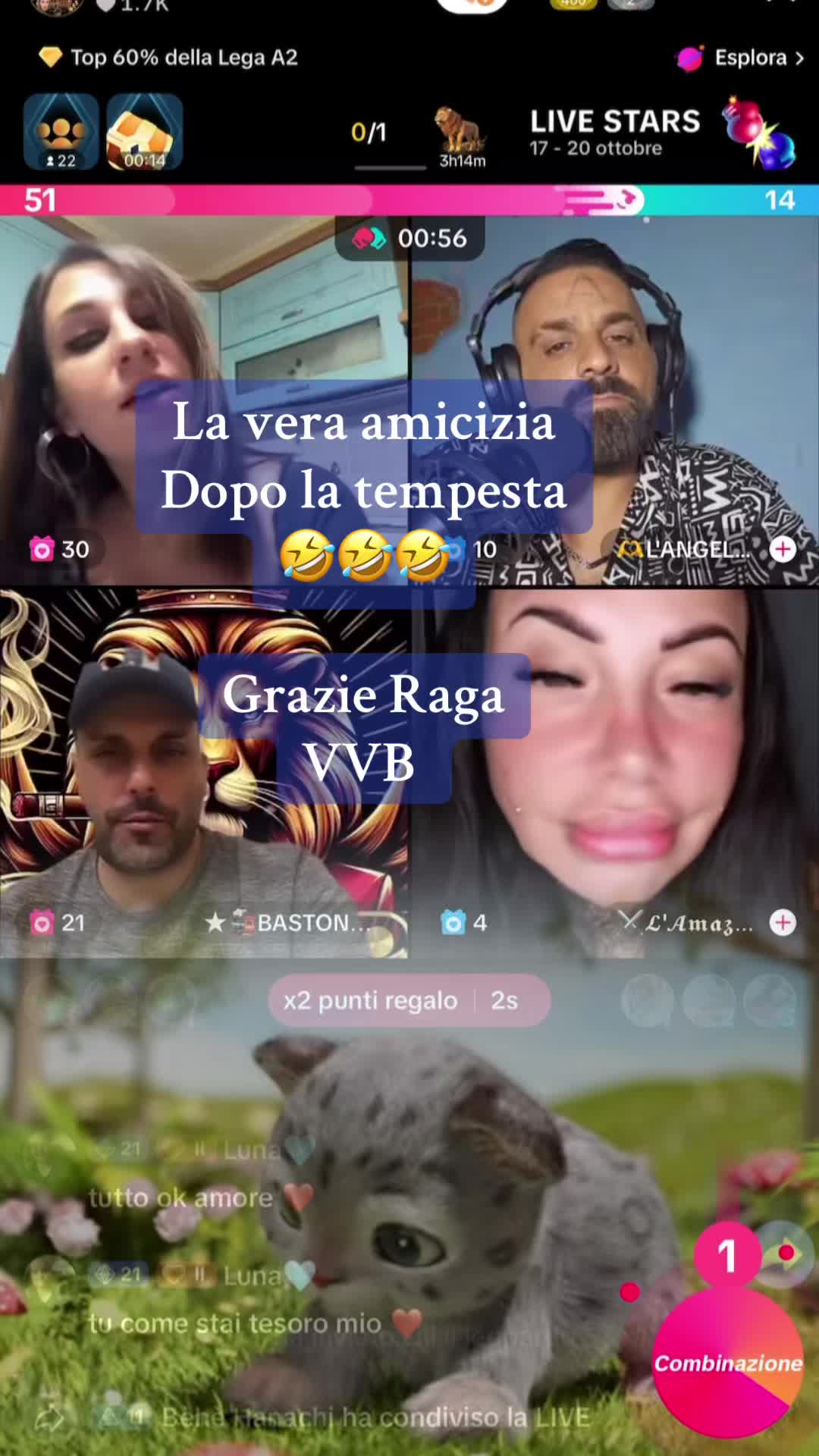Open the treasure chest with countdown timer

[x=144, y=132]
